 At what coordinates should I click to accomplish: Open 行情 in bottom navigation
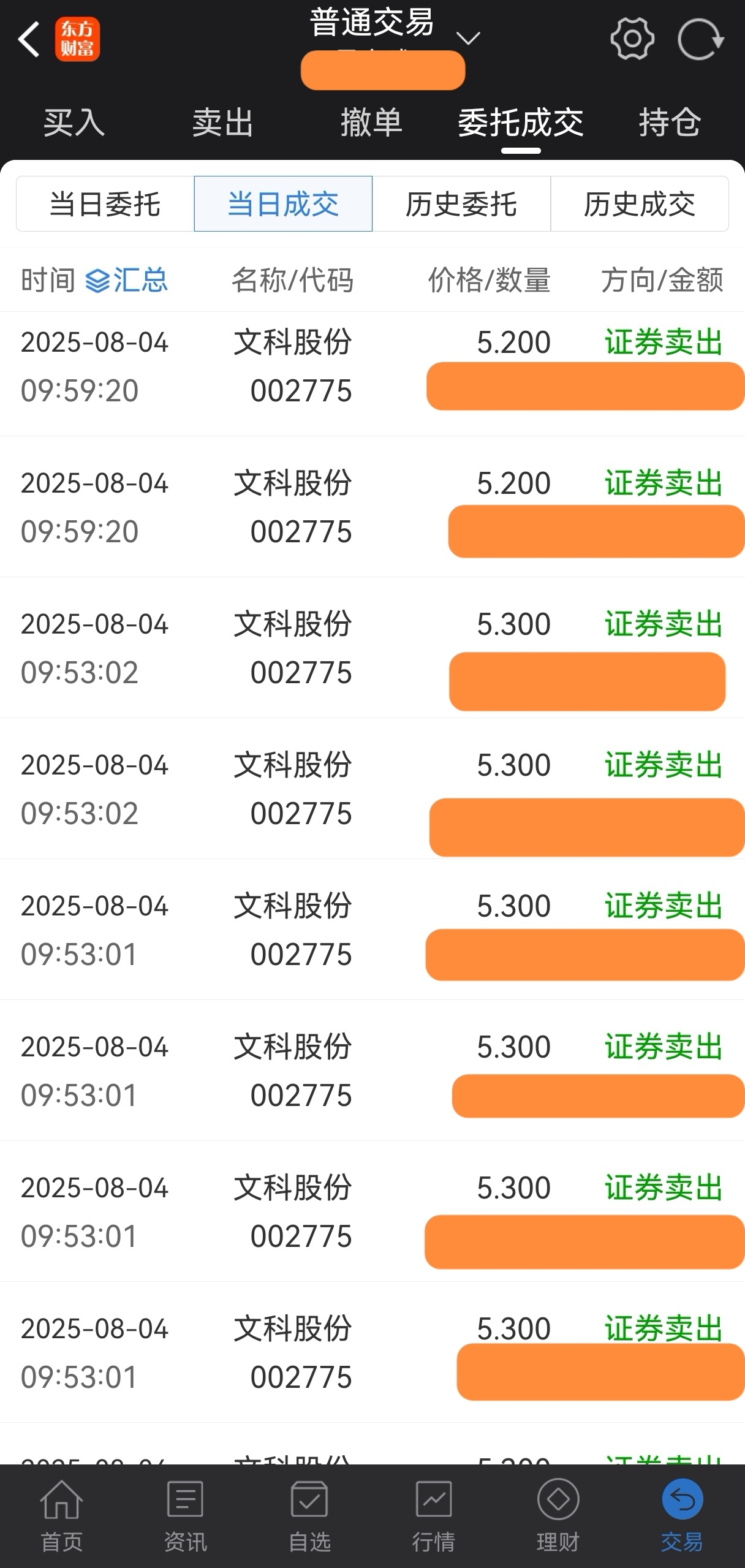click(434, 1517)
